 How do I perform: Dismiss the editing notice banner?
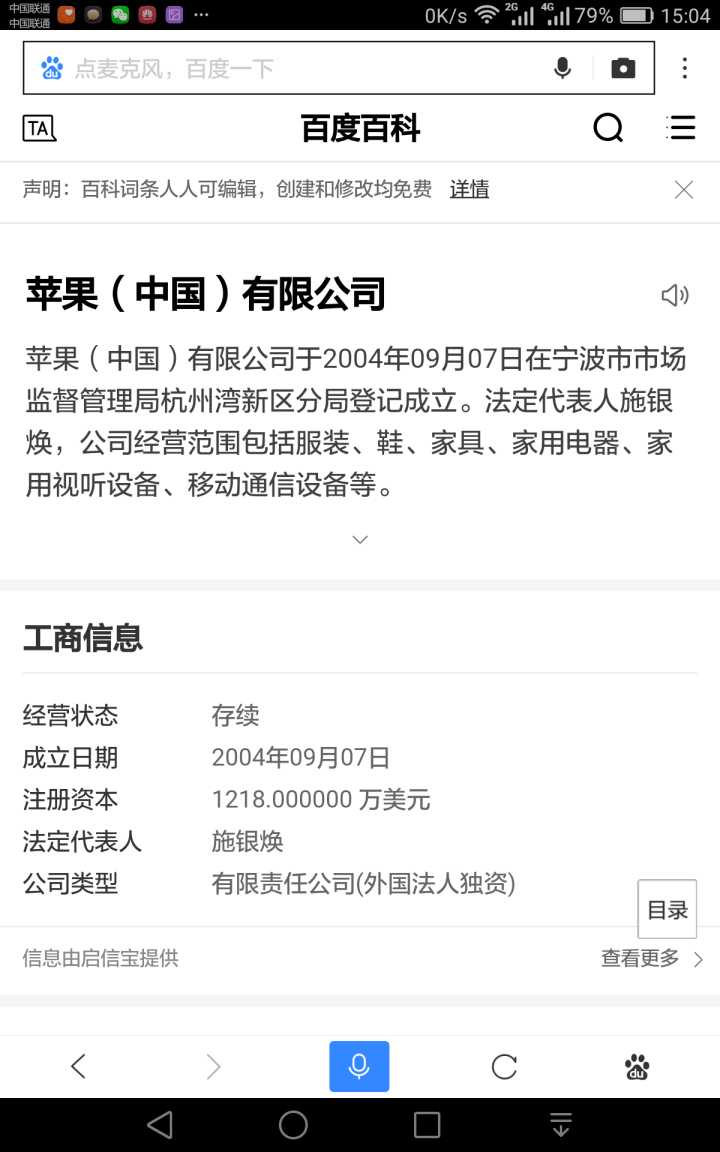coord(684,190)
